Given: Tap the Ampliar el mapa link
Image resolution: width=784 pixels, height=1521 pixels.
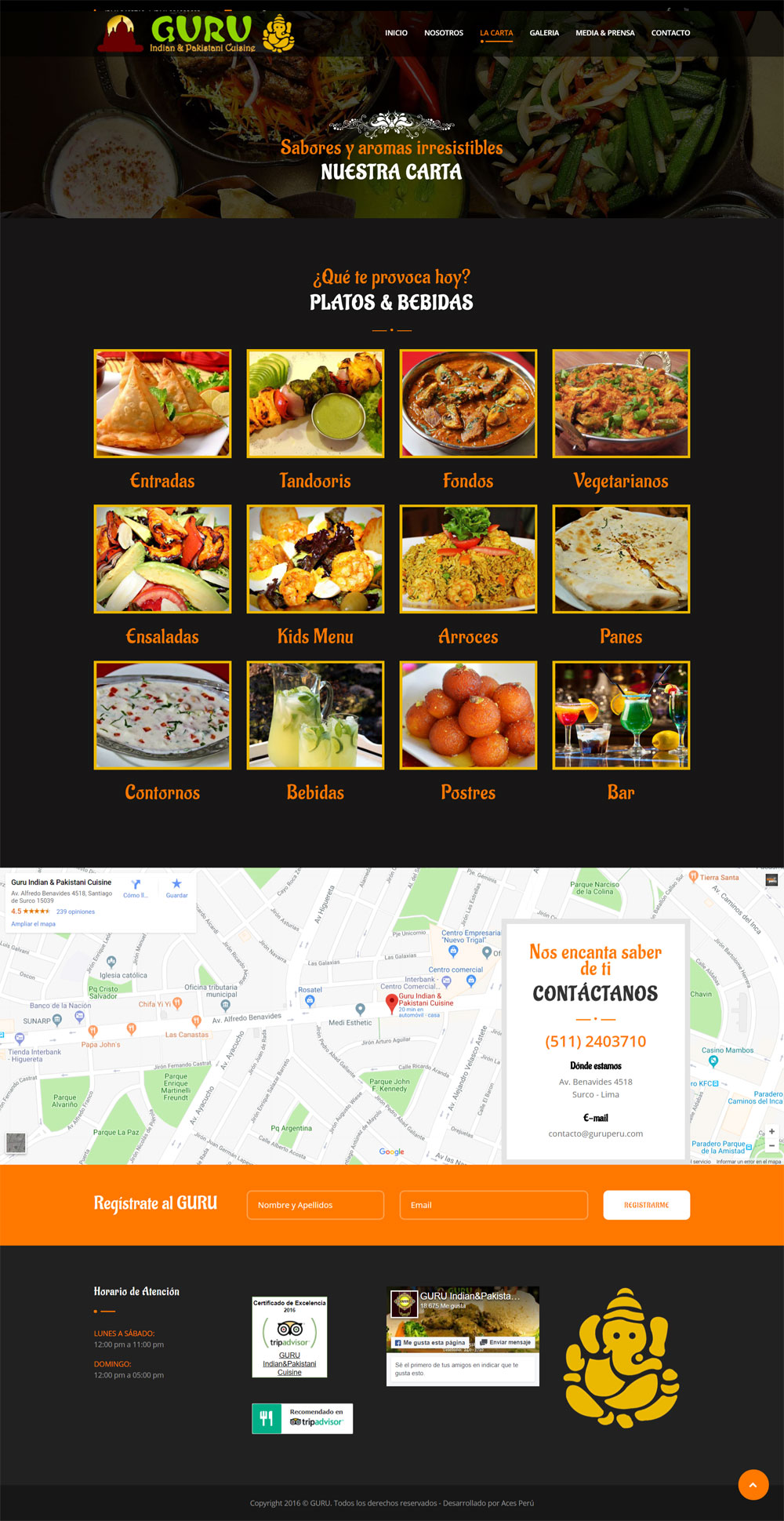Looking at the screenshot, I should pos(33,924).
